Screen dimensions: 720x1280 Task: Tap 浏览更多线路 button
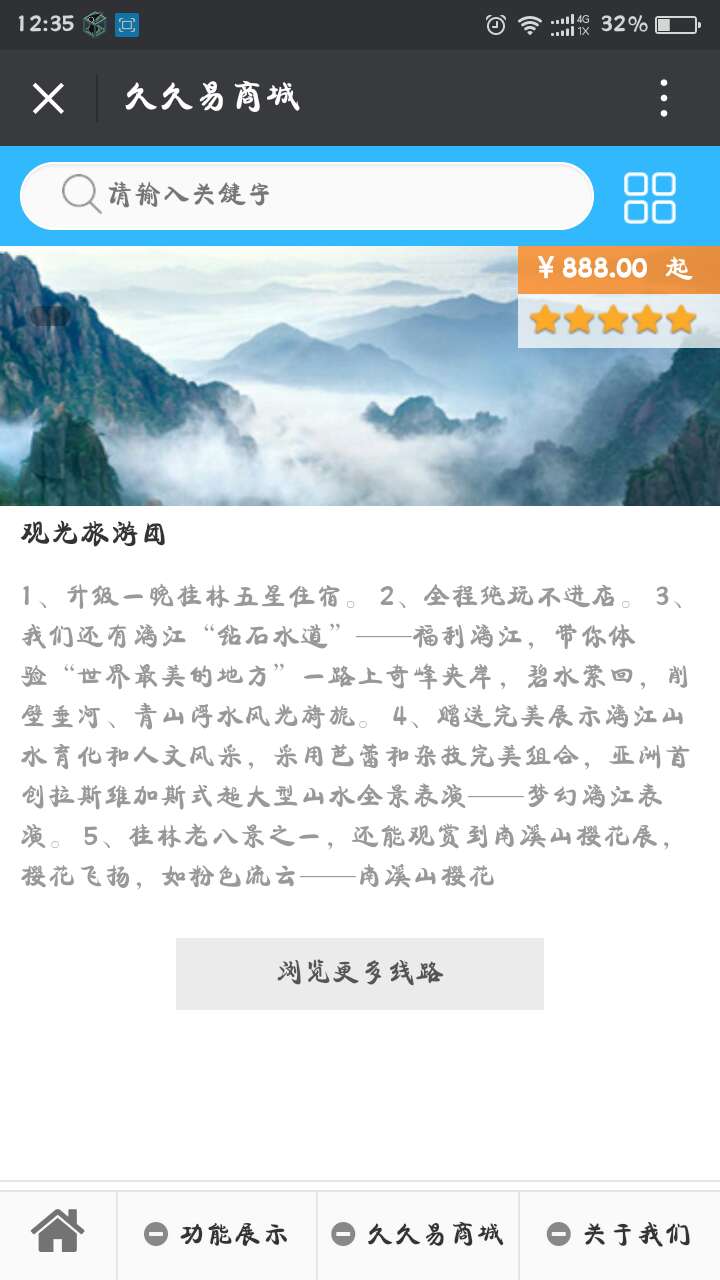(360, 973)
